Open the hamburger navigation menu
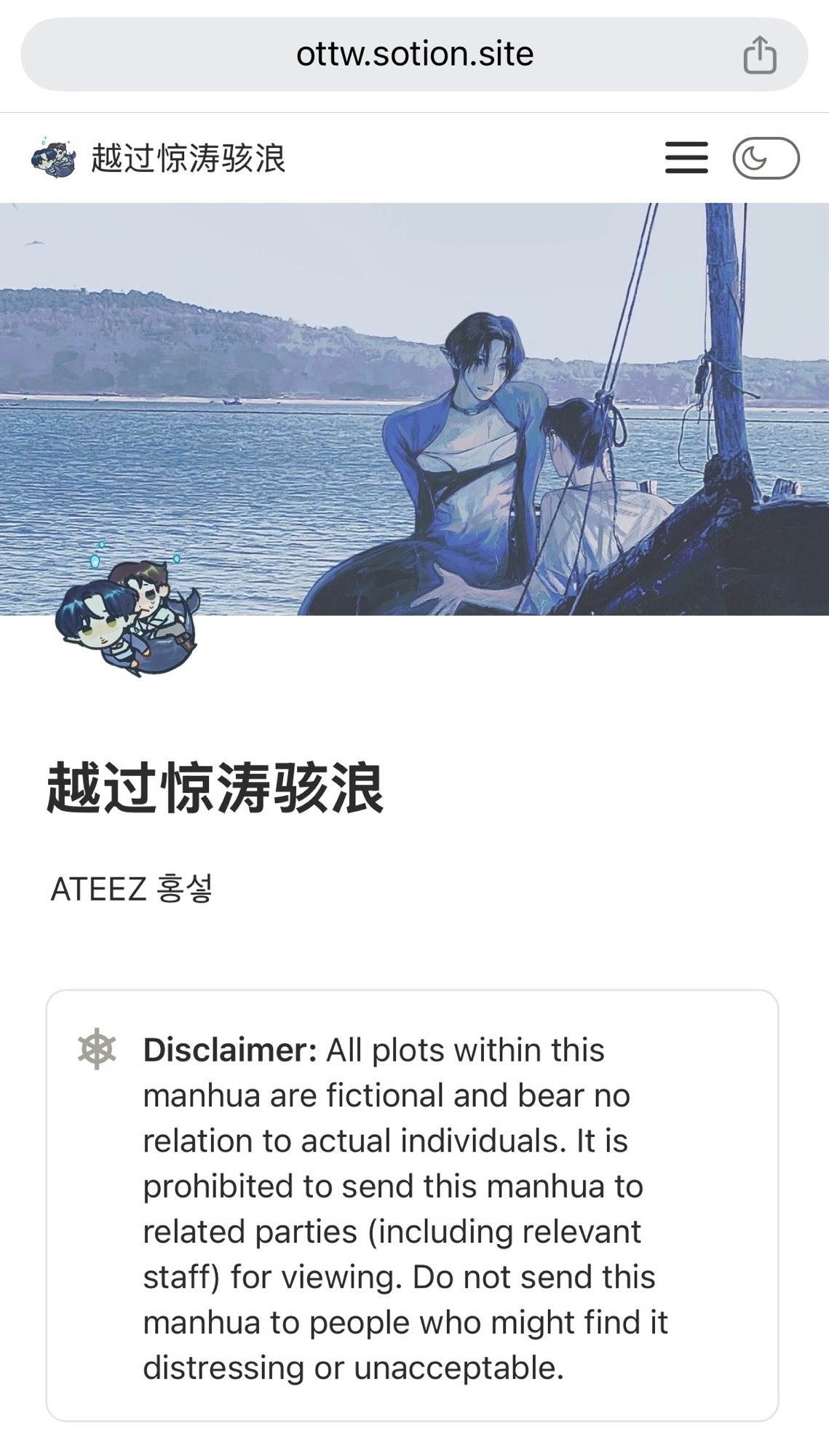 pos(686,158)
